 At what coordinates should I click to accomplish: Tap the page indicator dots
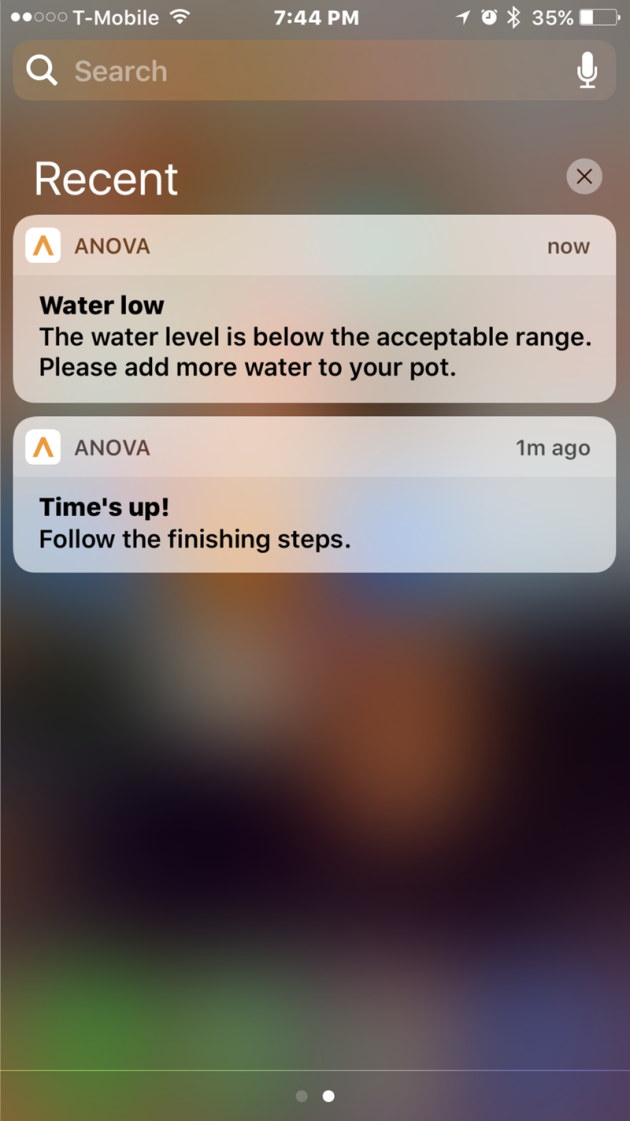pos(315,1096)
